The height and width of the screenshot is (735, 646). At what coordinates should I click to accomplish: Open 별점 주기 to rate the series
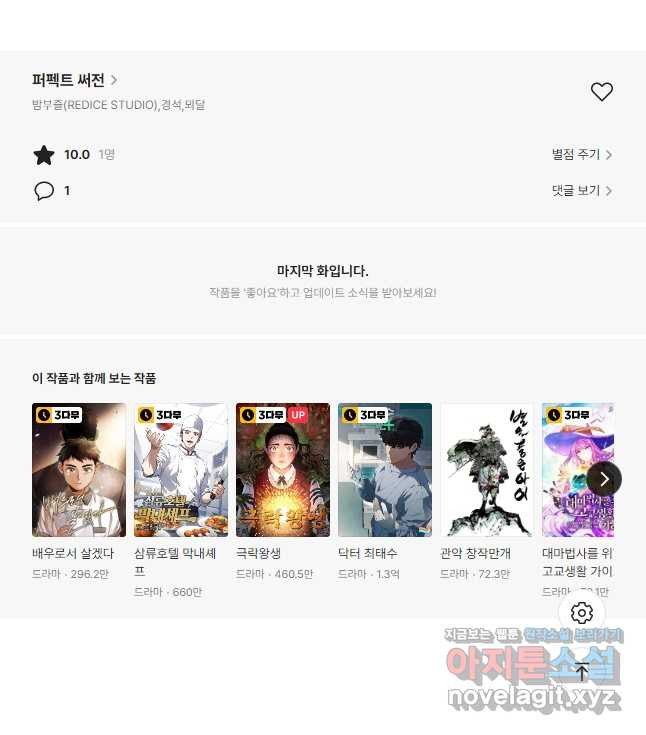click(582, 155)
